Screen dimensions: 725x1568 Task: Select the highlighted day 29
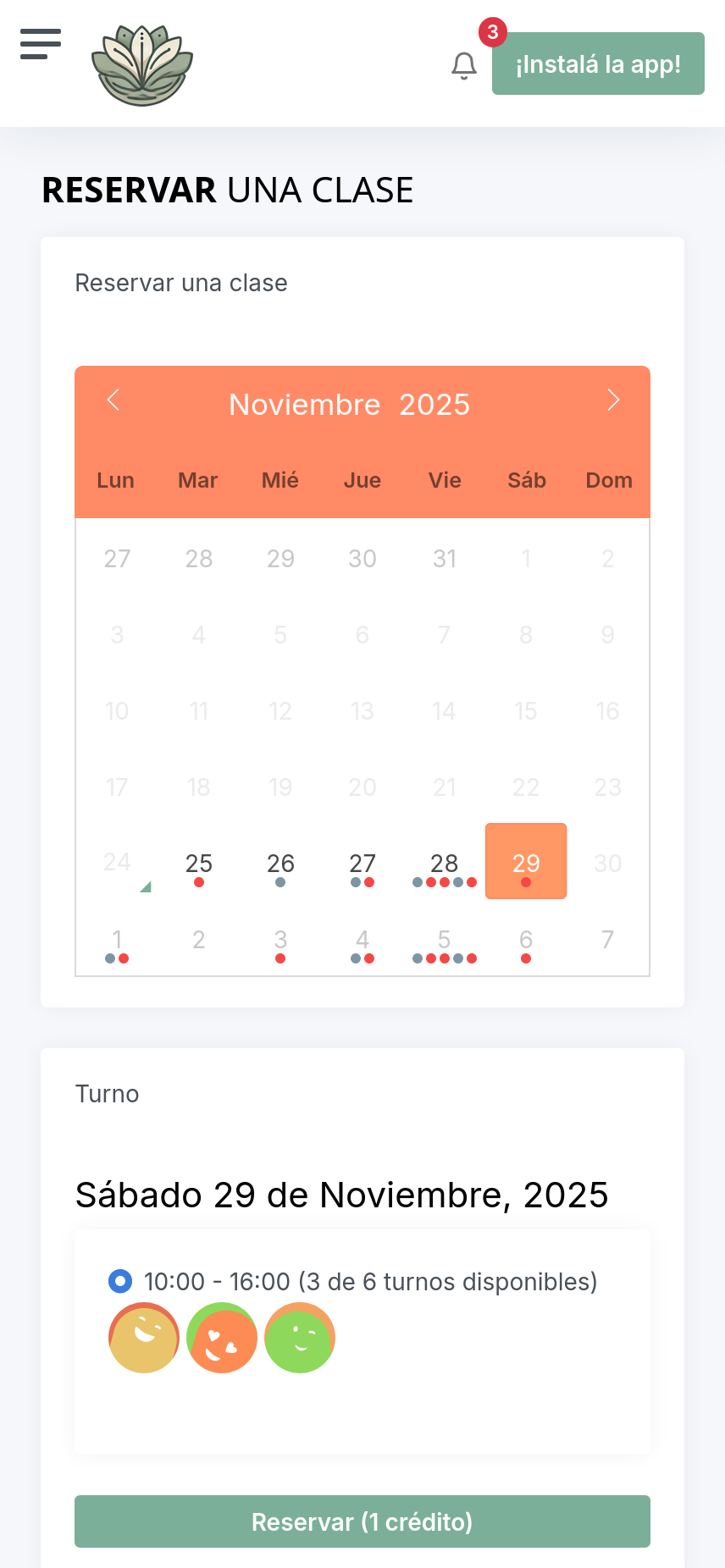pyautogui.click(x=526, y=862)
